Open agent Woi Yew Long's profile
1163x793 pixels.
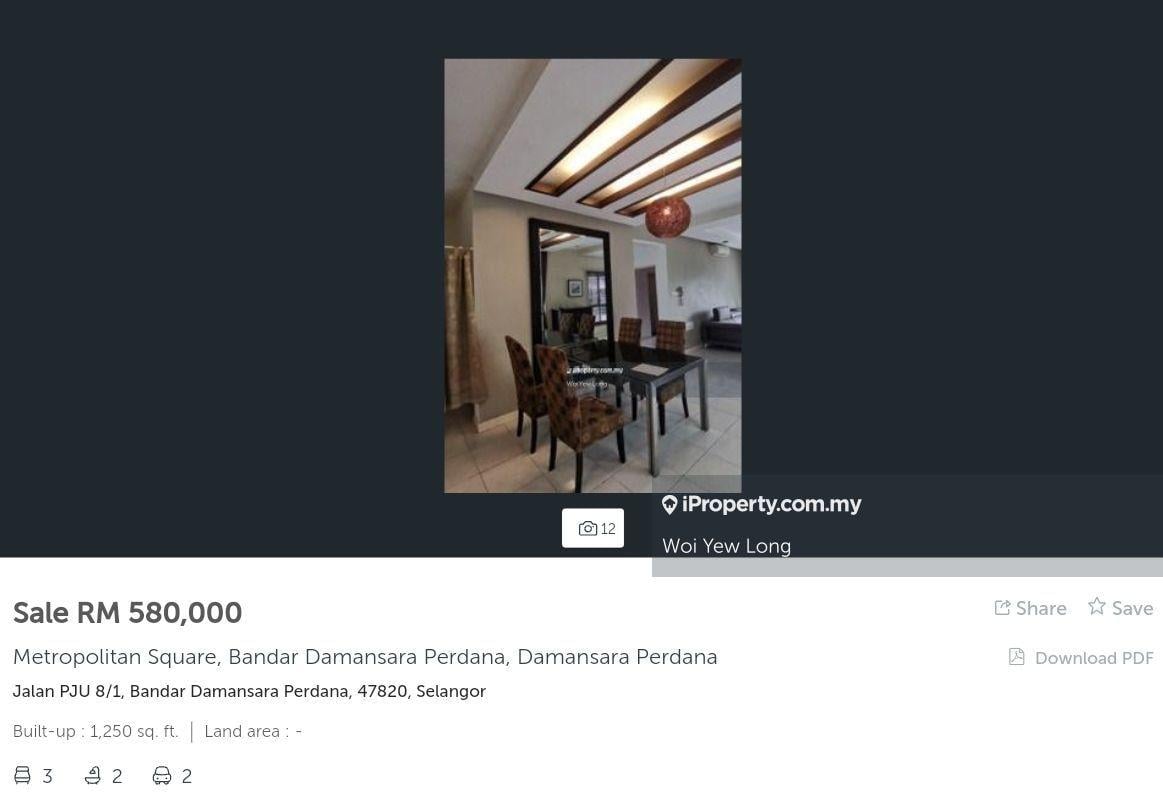tap(726, 546)
